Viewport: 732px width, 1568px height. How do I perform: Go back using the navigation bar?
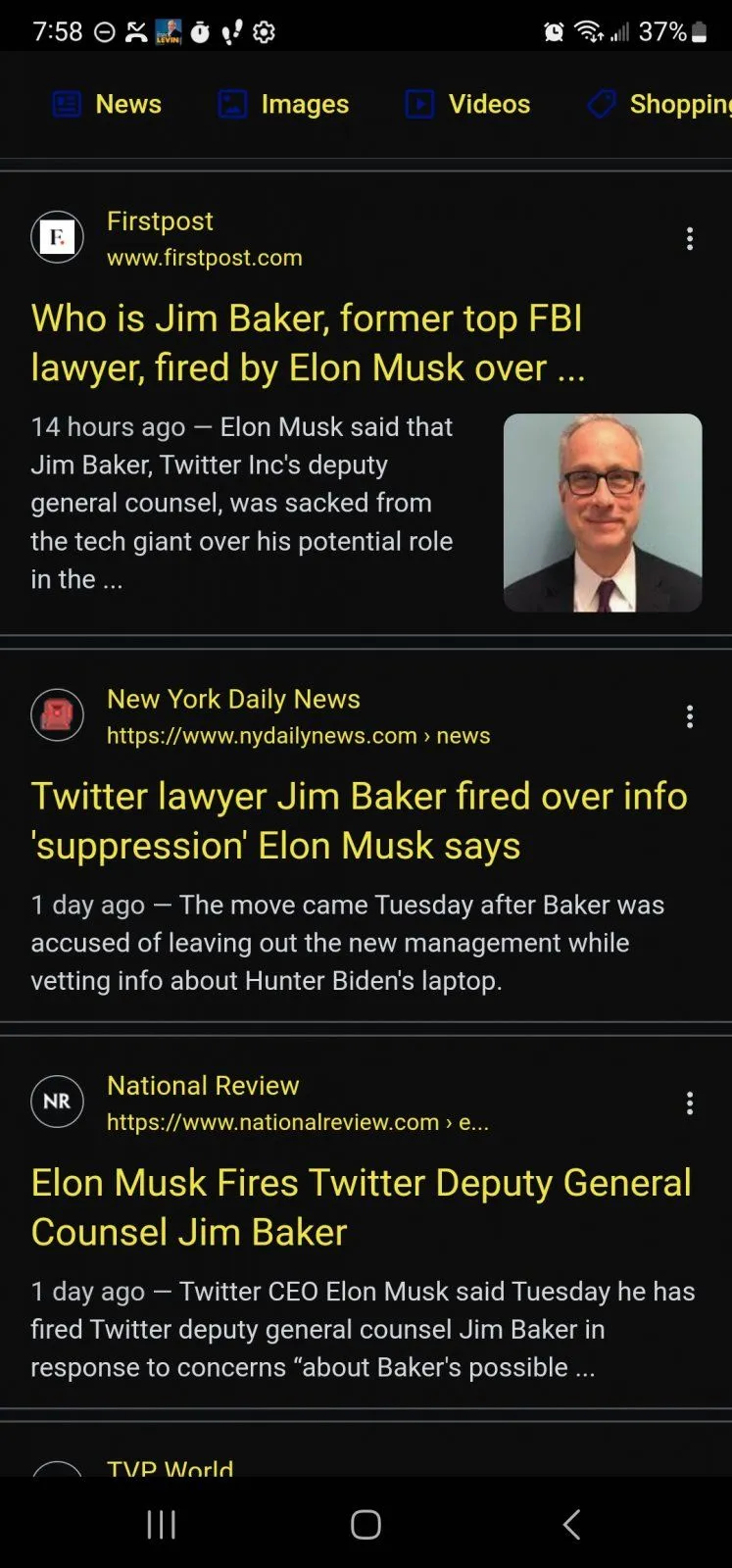(572, 1524)
